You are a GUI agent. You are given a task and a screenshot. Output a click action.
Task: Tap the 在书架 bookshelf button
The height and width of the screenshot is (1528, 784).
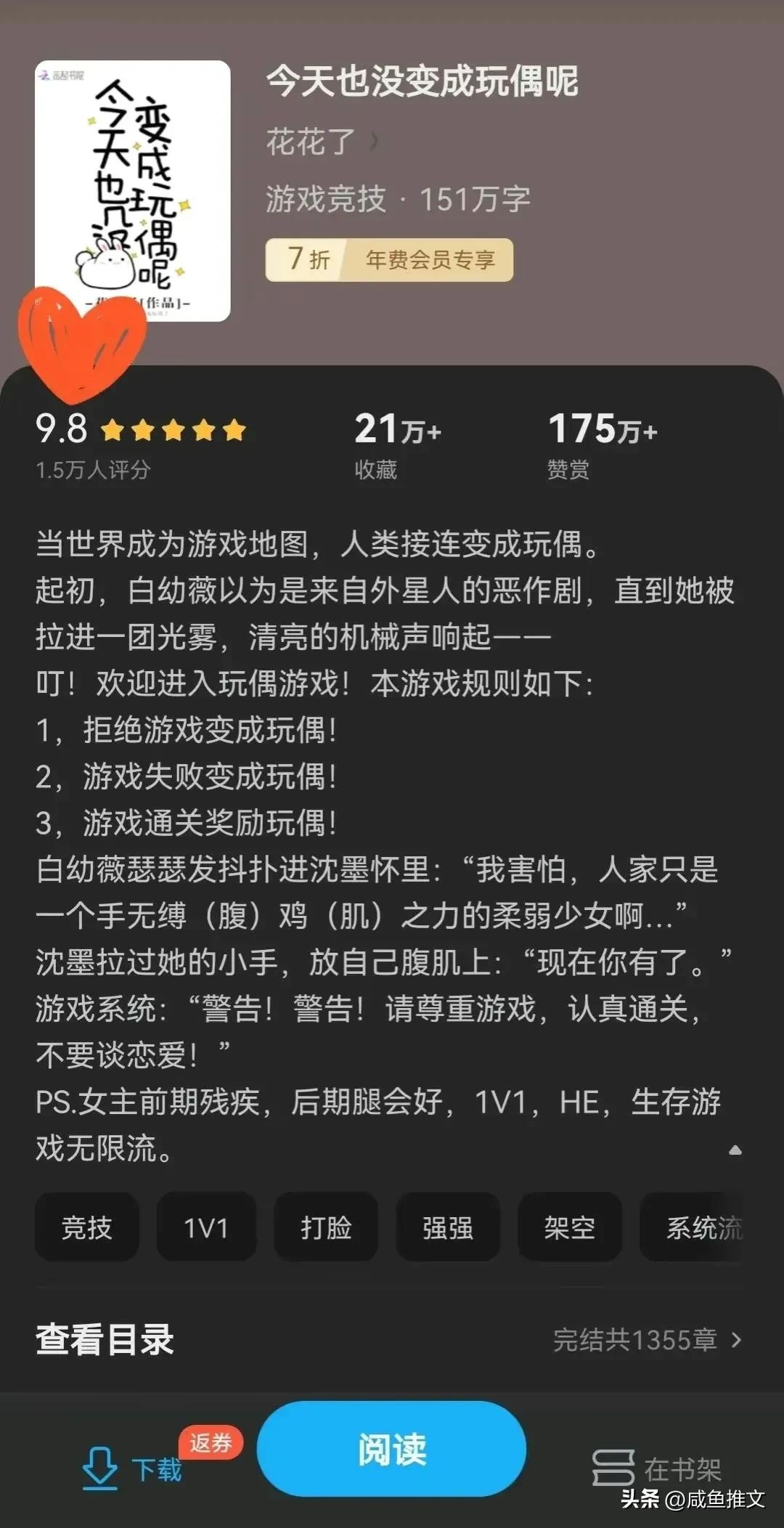click(x=657, y=1468)
